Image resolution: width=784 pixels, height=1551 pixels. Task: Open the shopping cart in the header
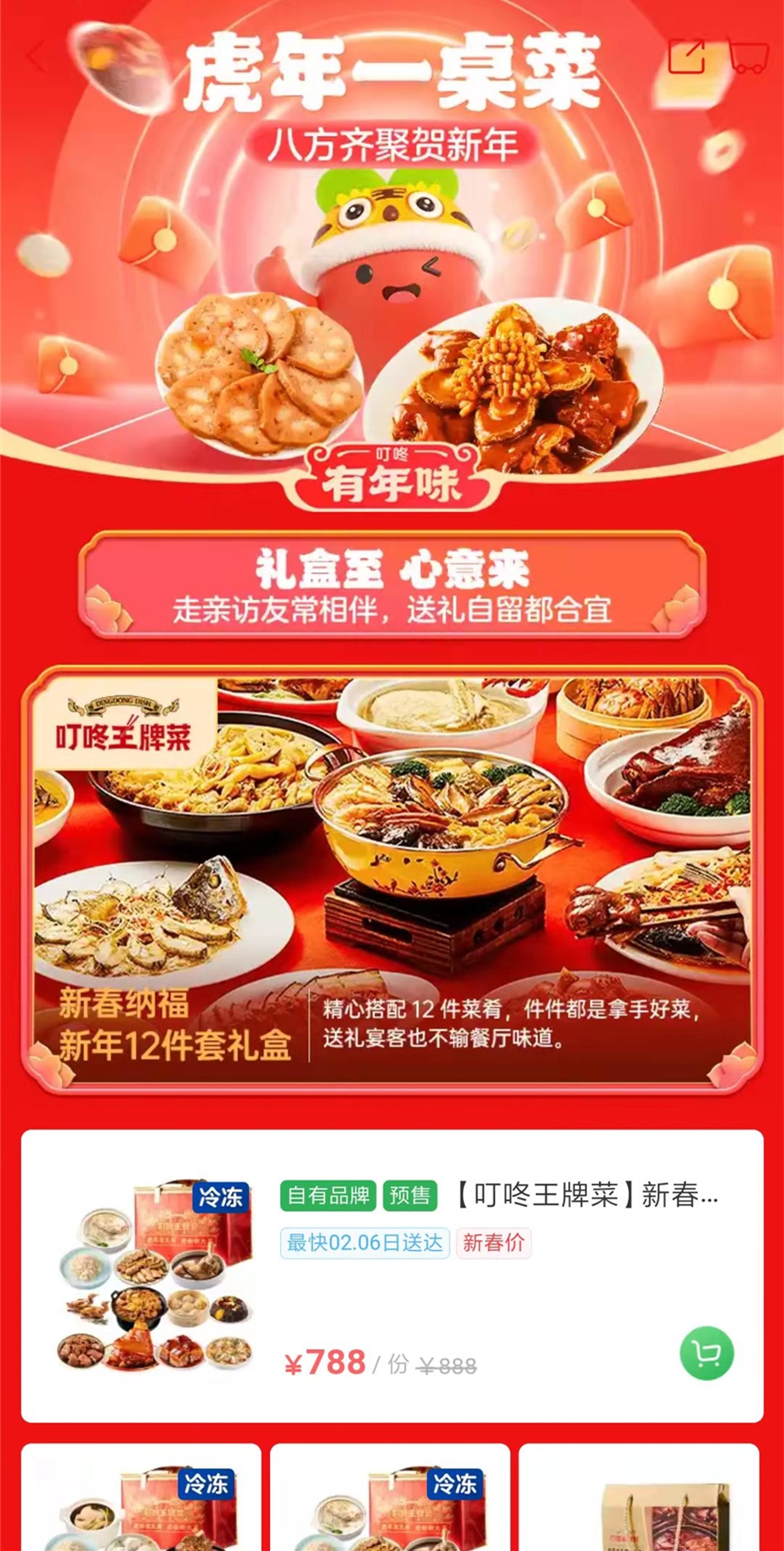[x=747, y=57]
